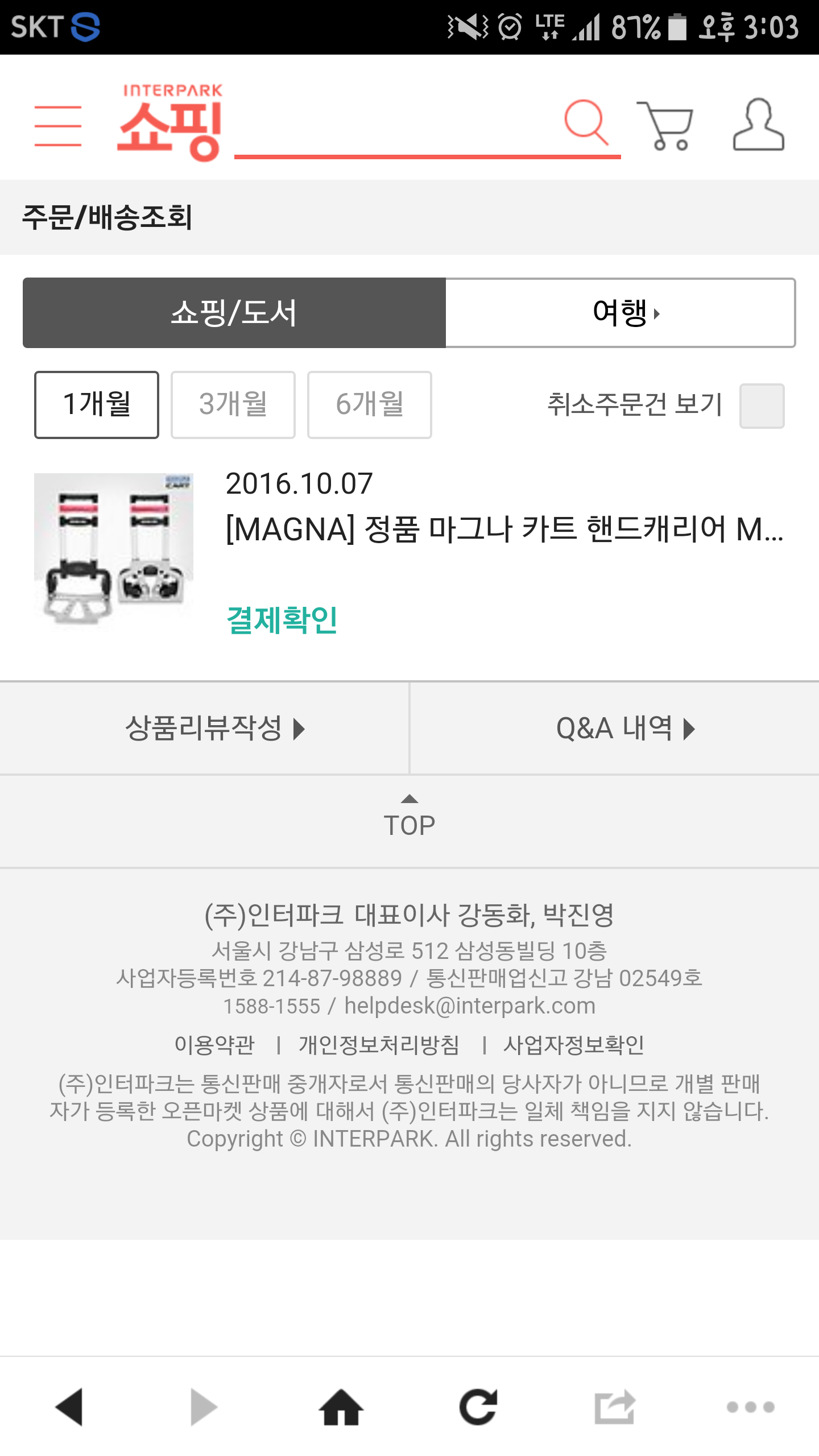Select the 6개월 period filter

370,404
